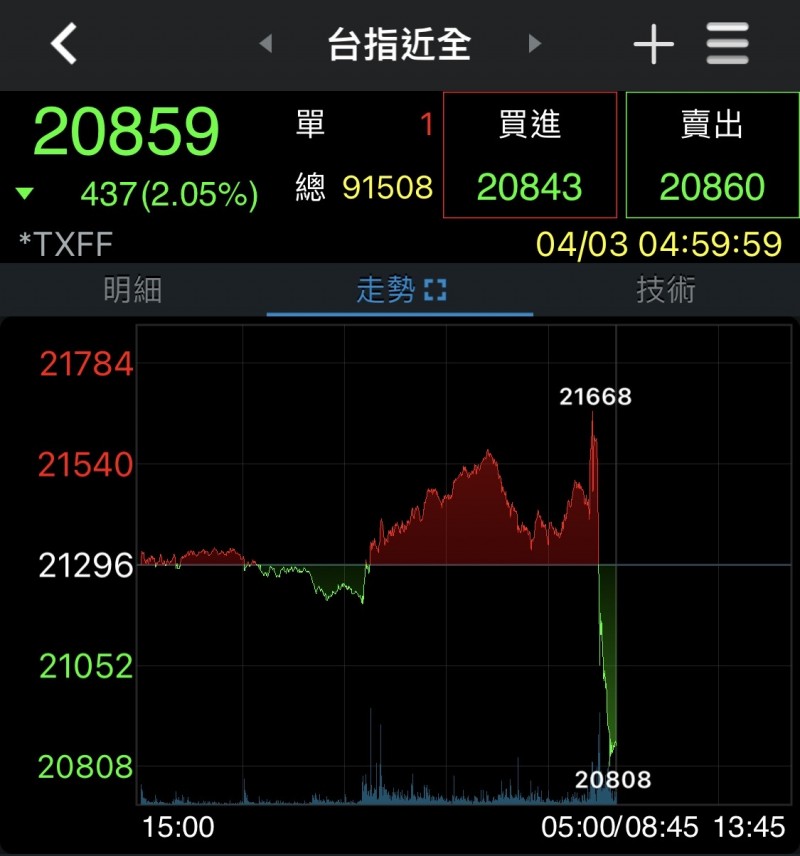The height and width of the screenshot is (856, 800).
Task: Switch to the 明細 tab
Action: click(x=133, y=291)
